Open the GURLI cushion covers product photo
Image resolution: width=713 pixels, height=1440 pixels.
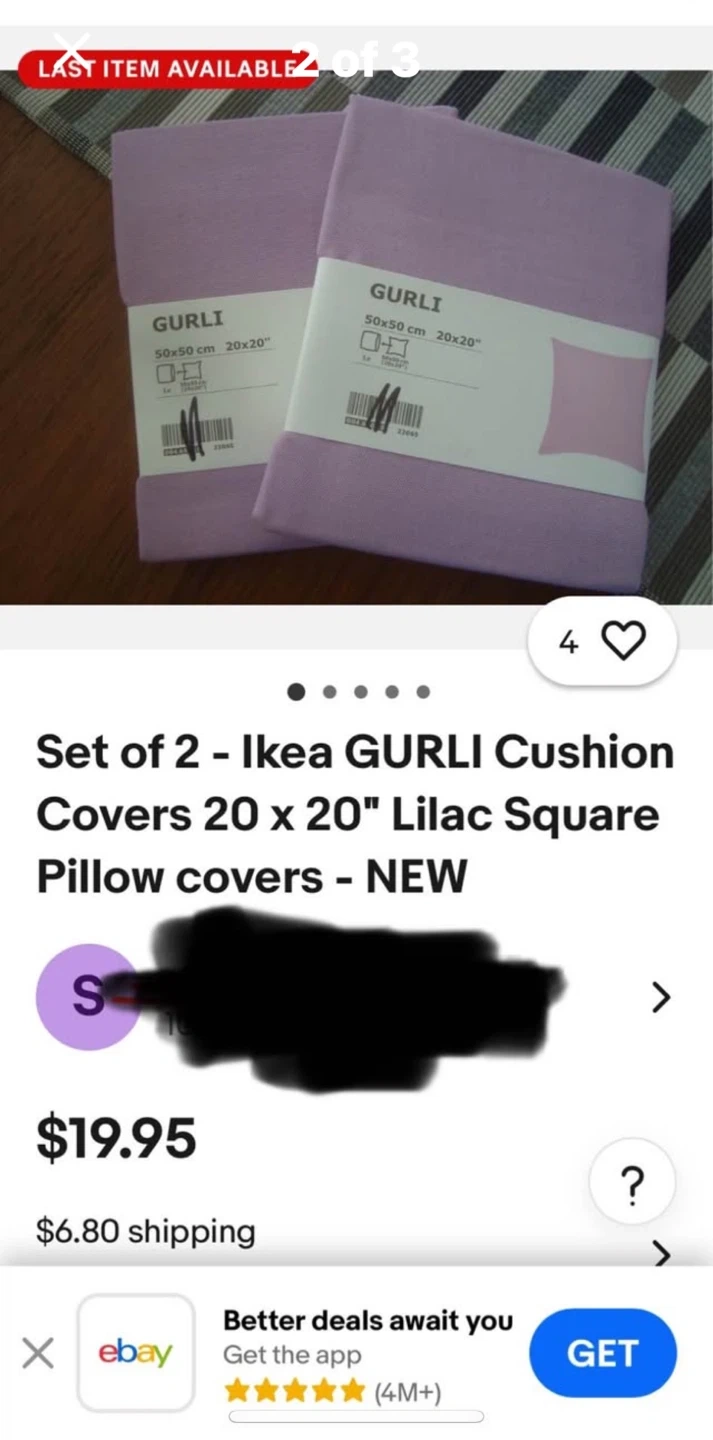point(356,338)
